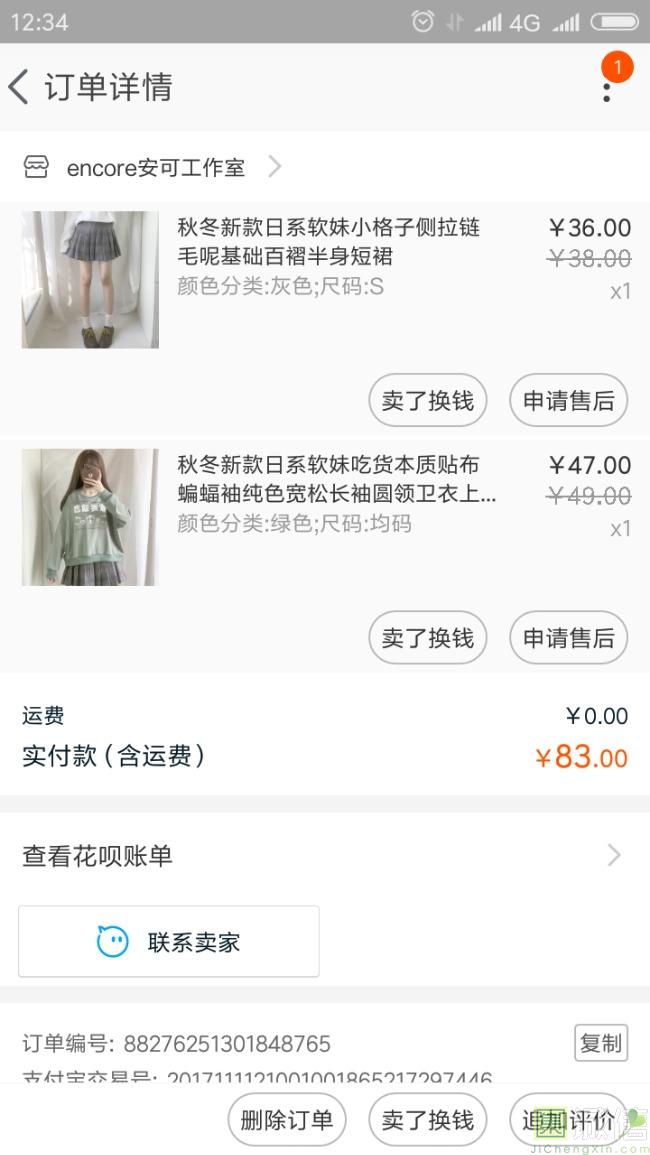Image resolution: width=650 pixels, height=1155 pixels.
Task: Tap 联系卖家 to contact the seller
Action: pos(169,942)
